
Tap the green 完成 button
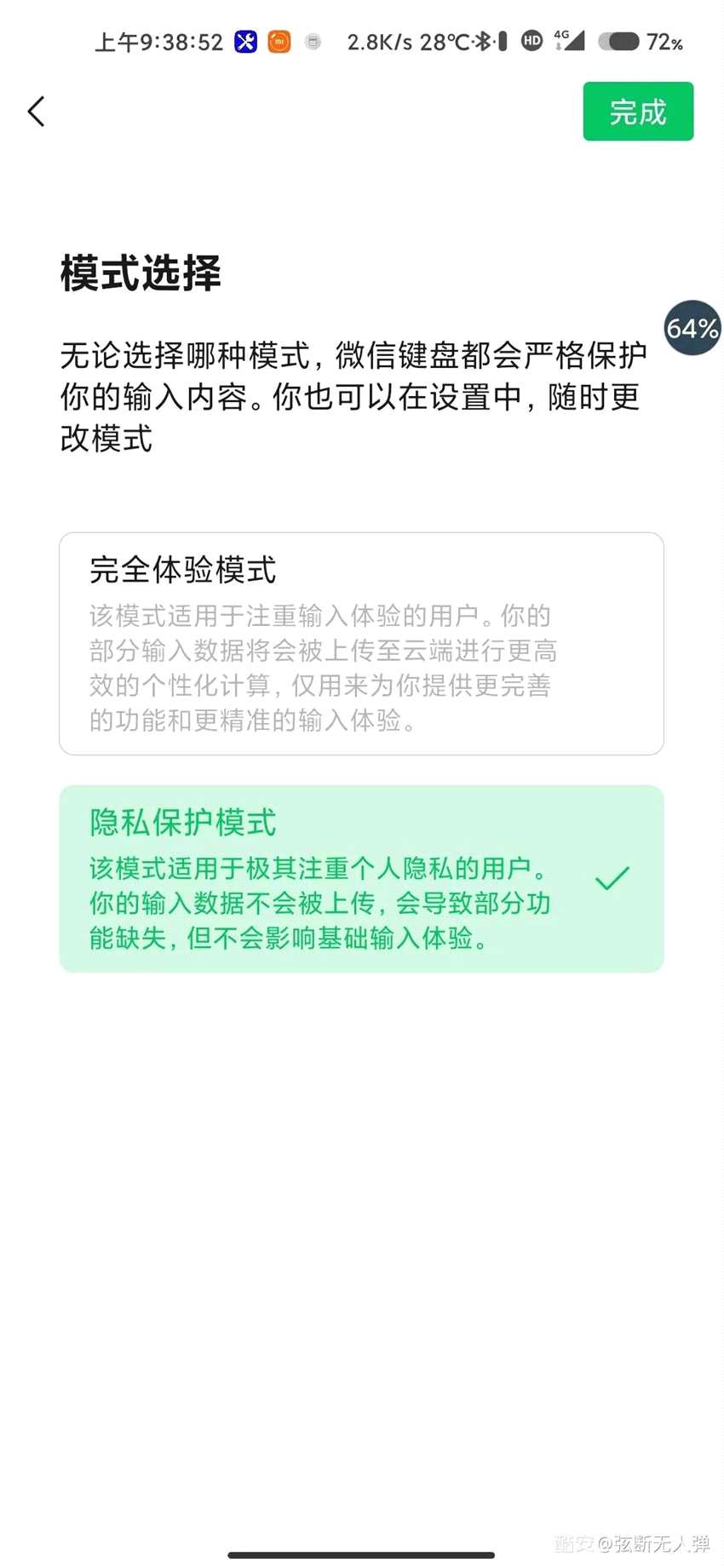637,112
